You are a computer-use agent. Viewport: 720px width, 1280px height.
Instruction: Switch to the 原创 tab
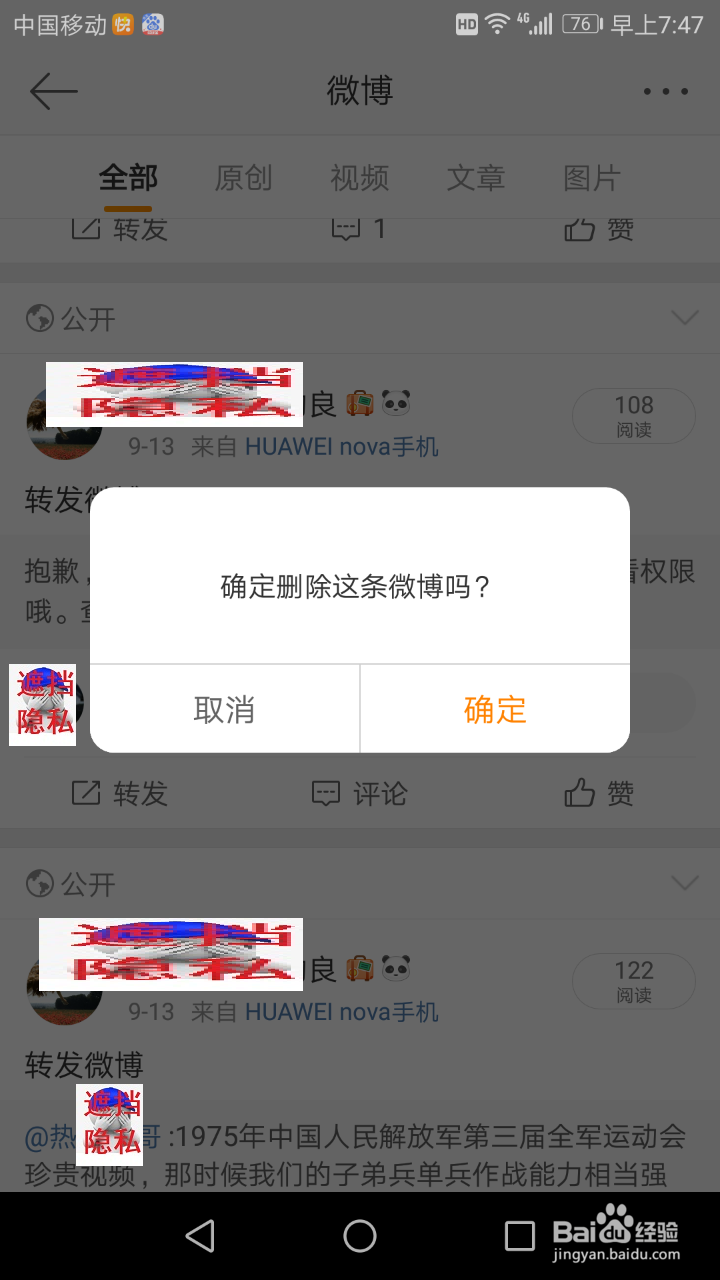click(x=243, y=178)
